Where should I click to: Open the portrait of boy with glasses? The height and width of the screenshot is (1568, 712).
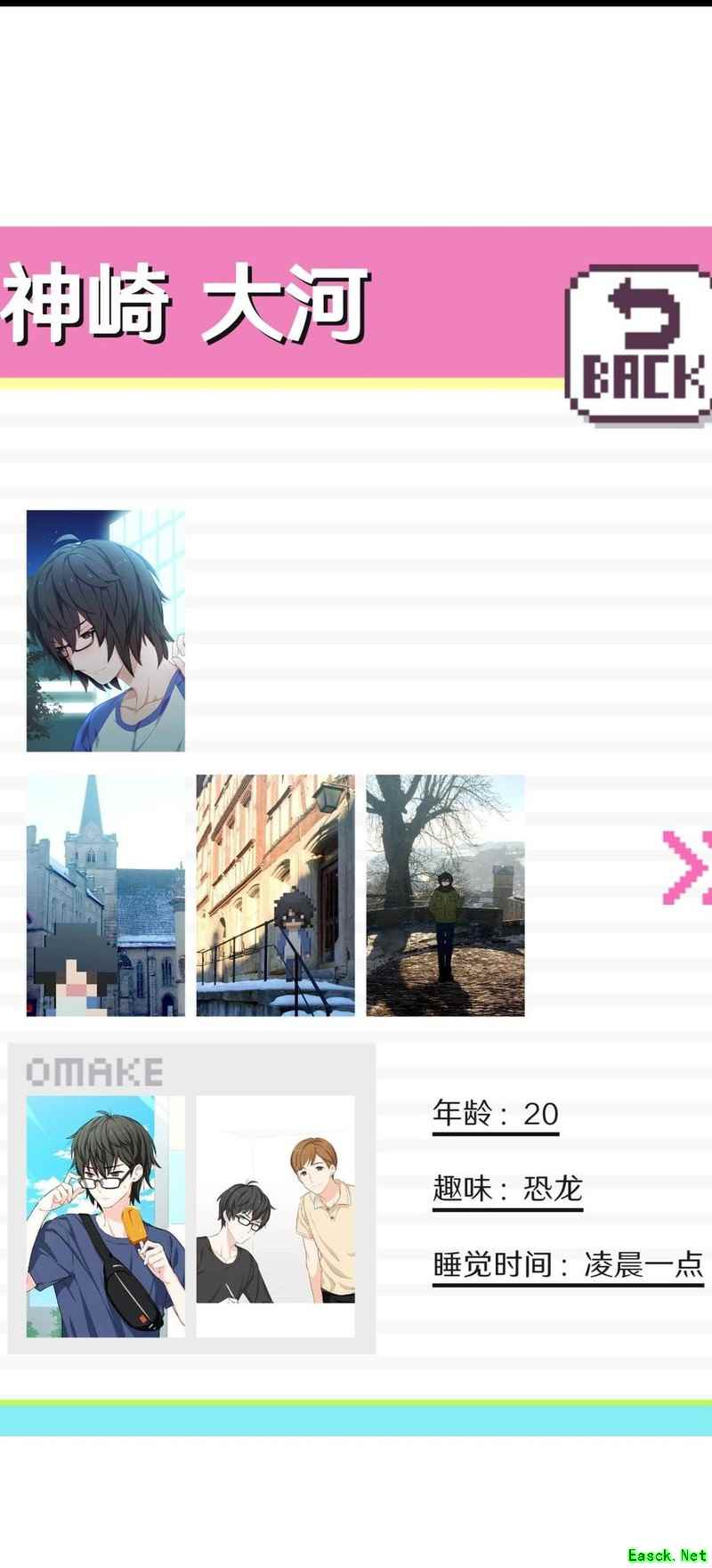pos(106,630)
